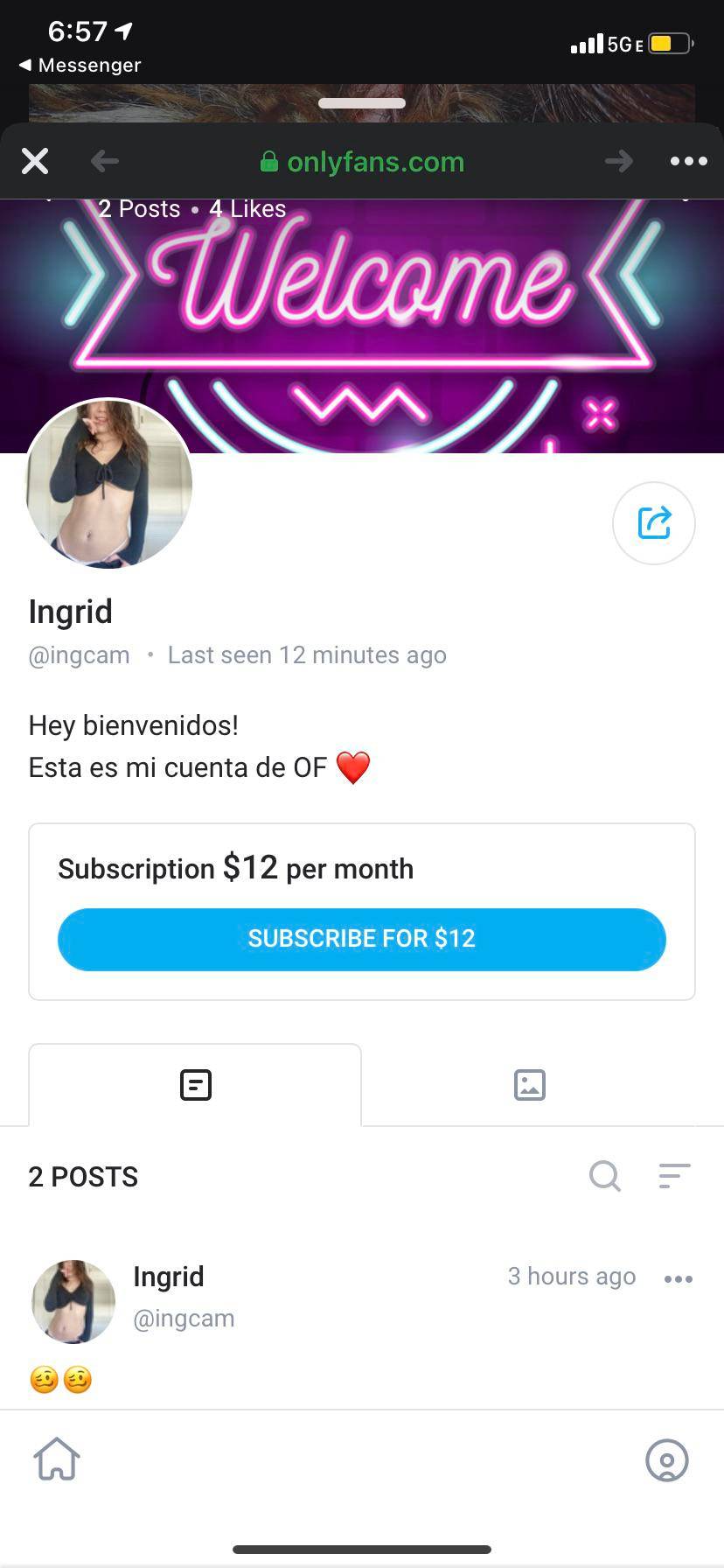Navigate back using the browser back arrow
Image resolution: width=724 pixels, height=1568 pixels.
tap(104, 161)
